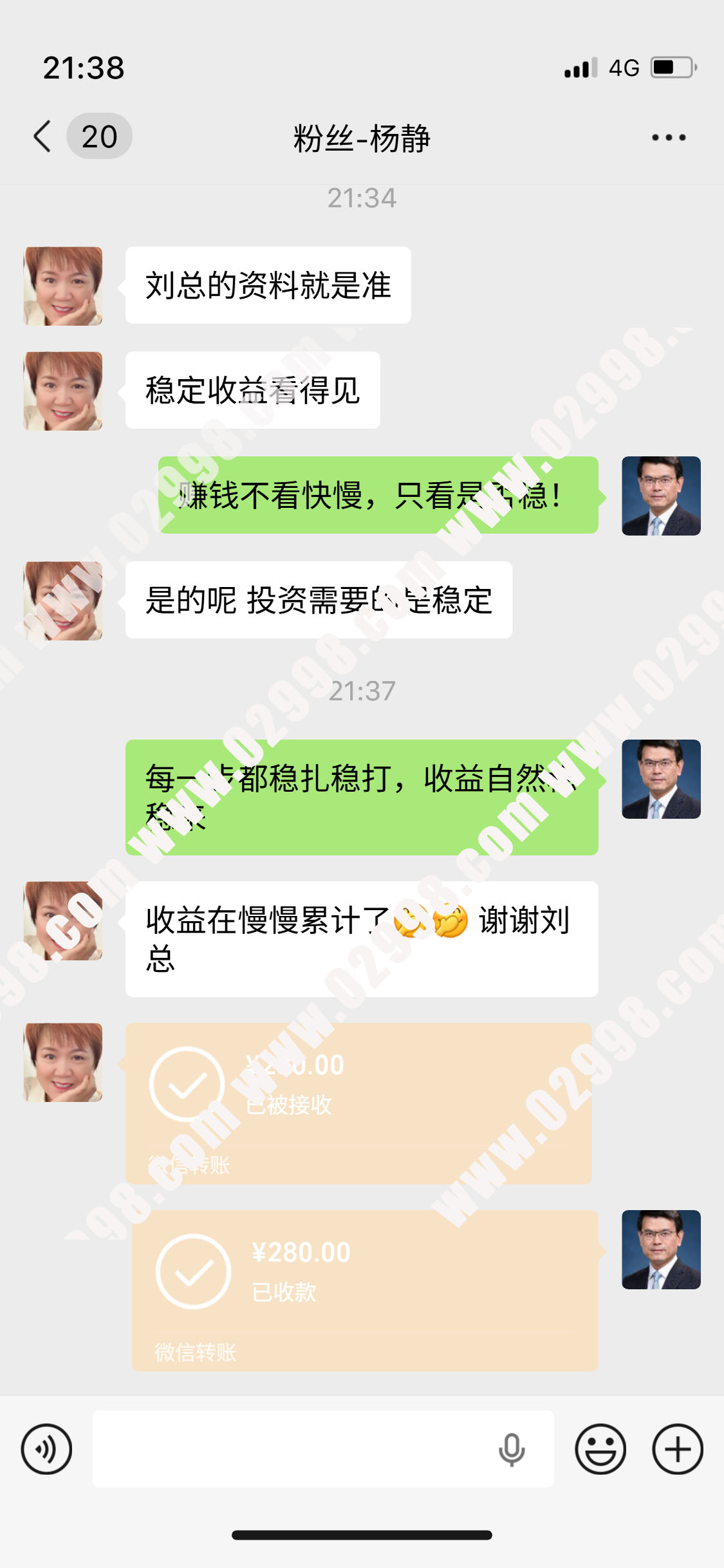
Task: Open the emoji sticker panel
Action: pyautogui.click(x=600, y=1450)
